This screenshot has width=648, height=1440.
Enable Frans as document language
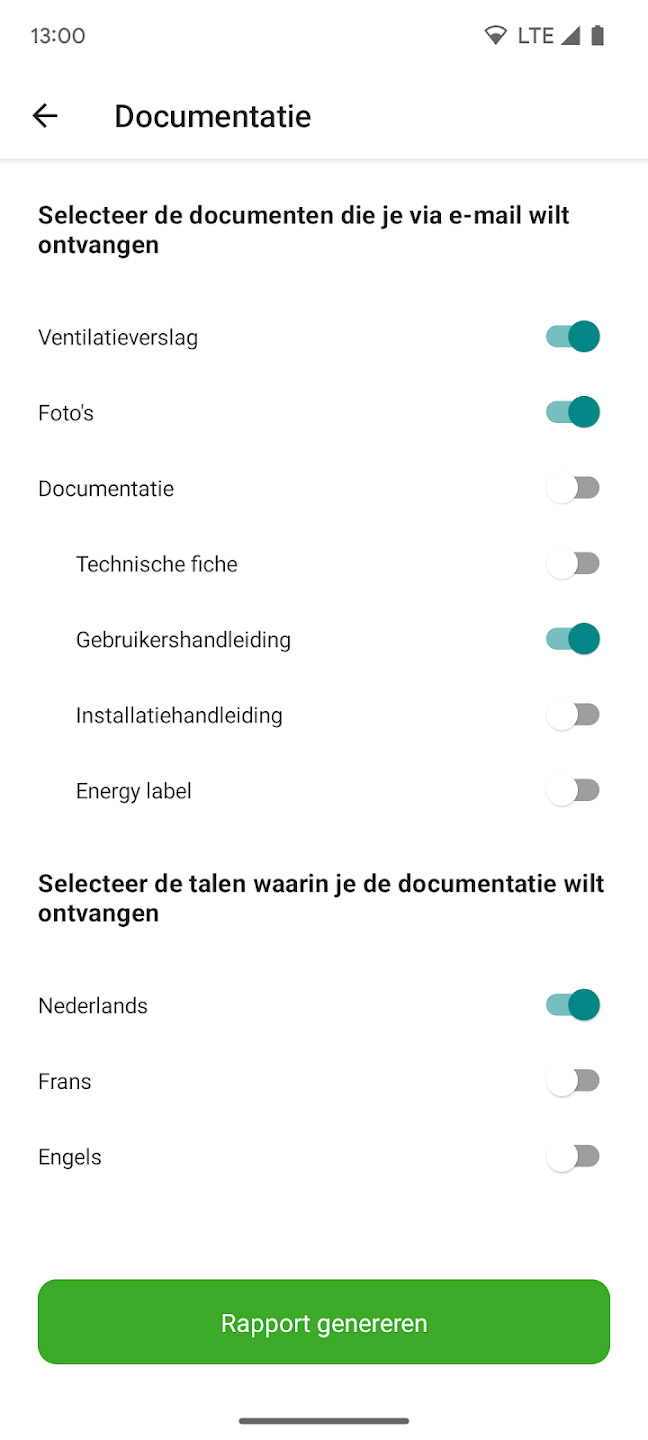(573, 1081)
